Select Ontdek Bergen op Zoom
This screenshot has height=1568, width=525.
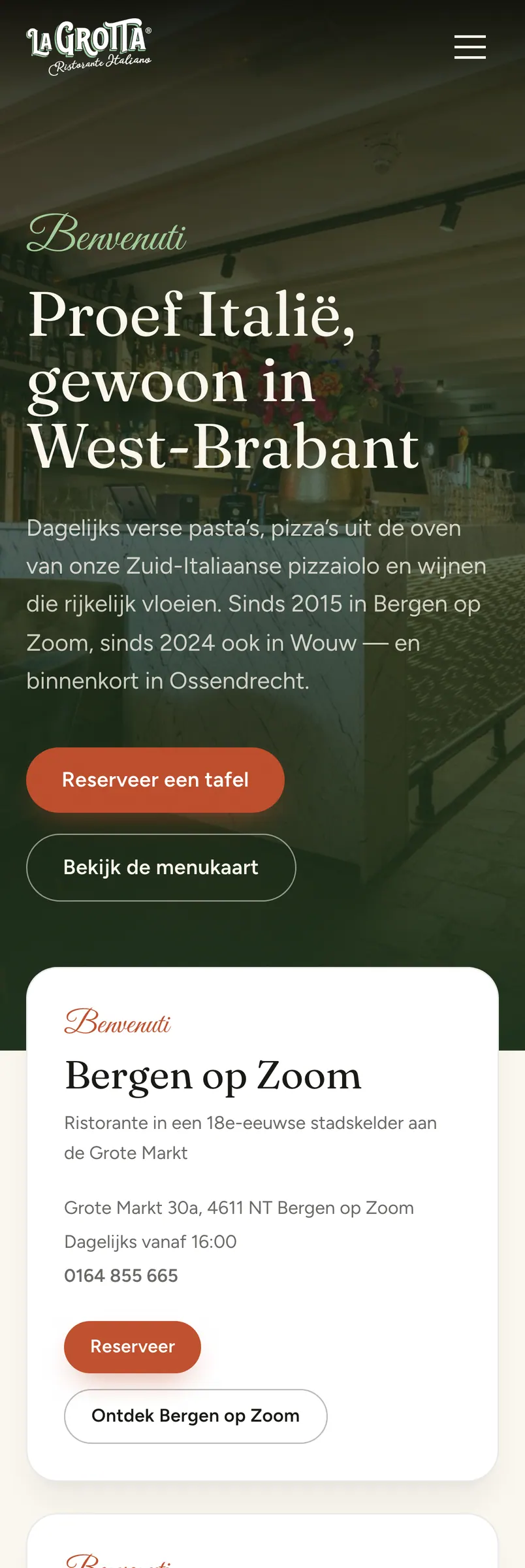pos(196,1416)
